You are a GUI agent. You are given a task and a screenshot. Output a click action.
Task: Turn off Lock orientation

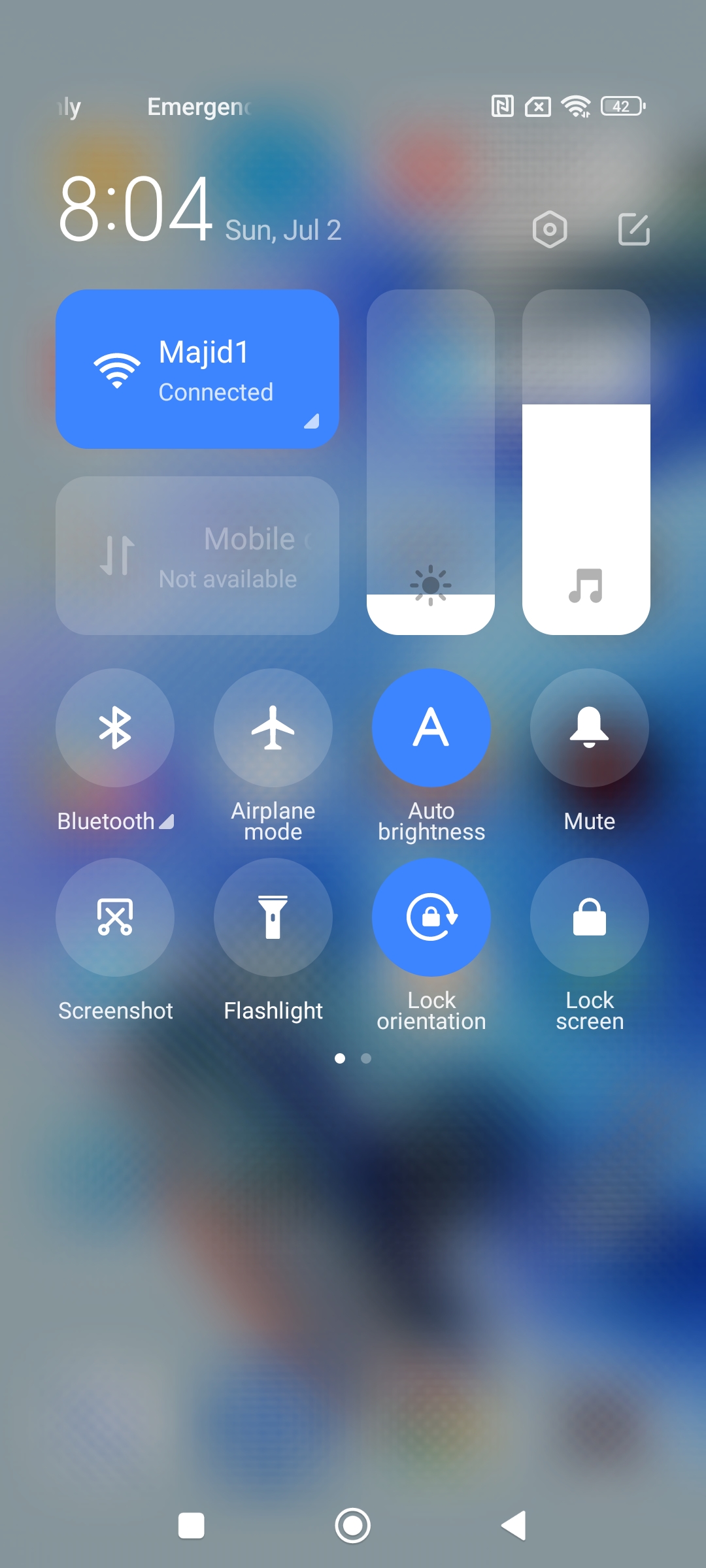431,917
